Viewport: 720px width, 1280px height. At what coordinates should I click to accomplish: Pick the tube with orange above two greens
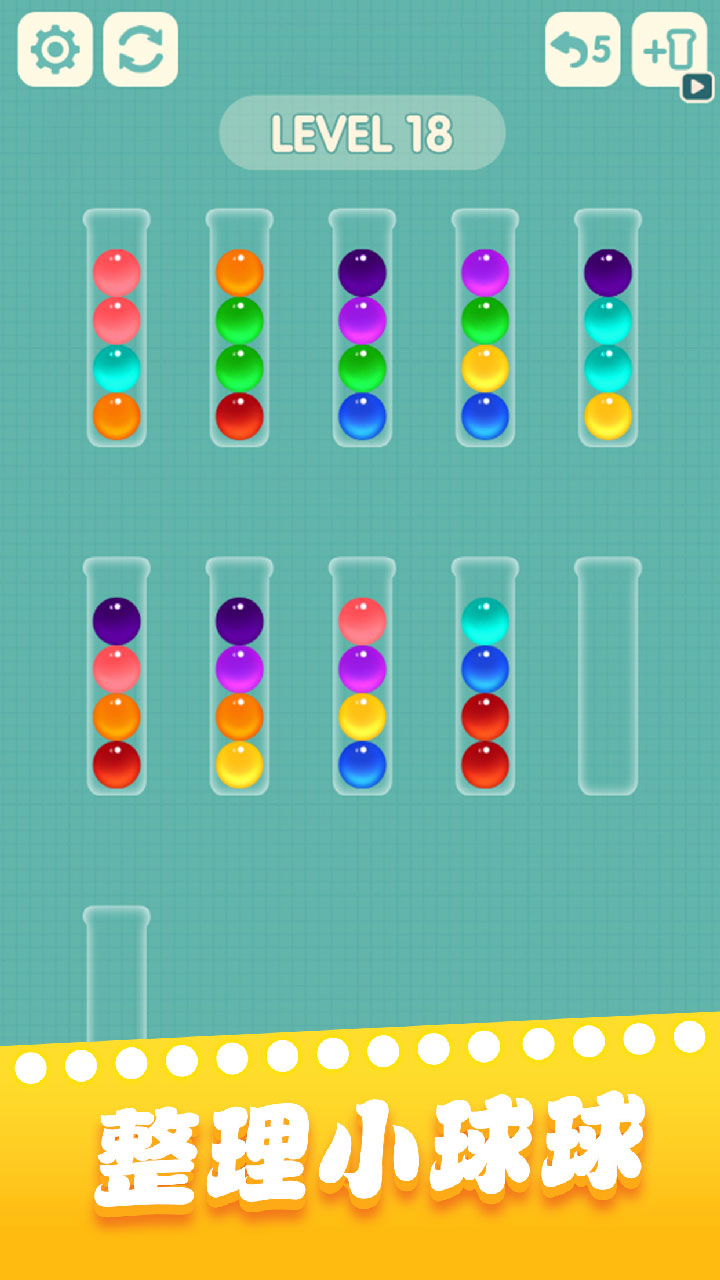240,330
